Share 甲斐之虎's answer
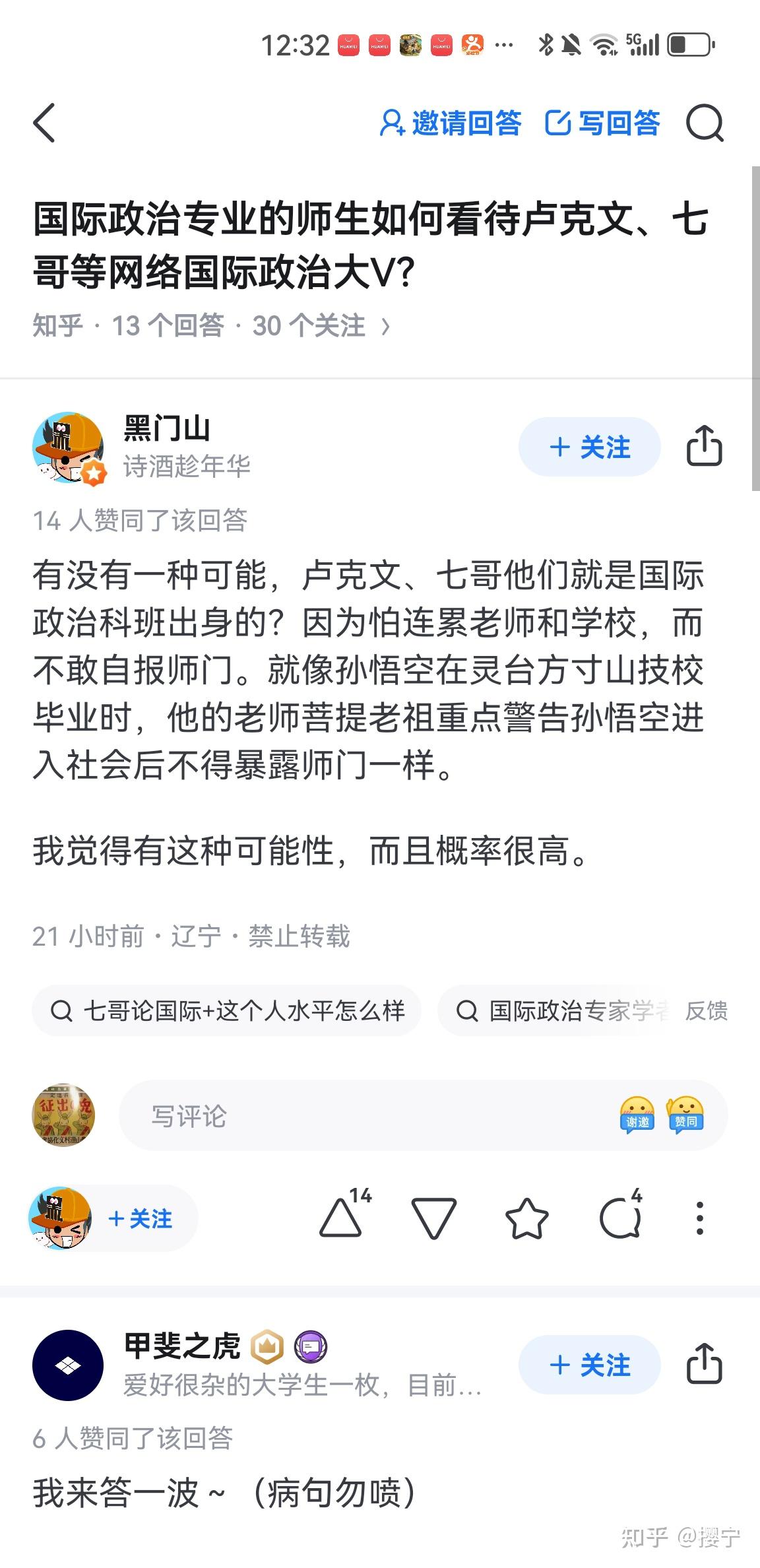This screenshot has width=760, height=1568. click(705, 1363)
